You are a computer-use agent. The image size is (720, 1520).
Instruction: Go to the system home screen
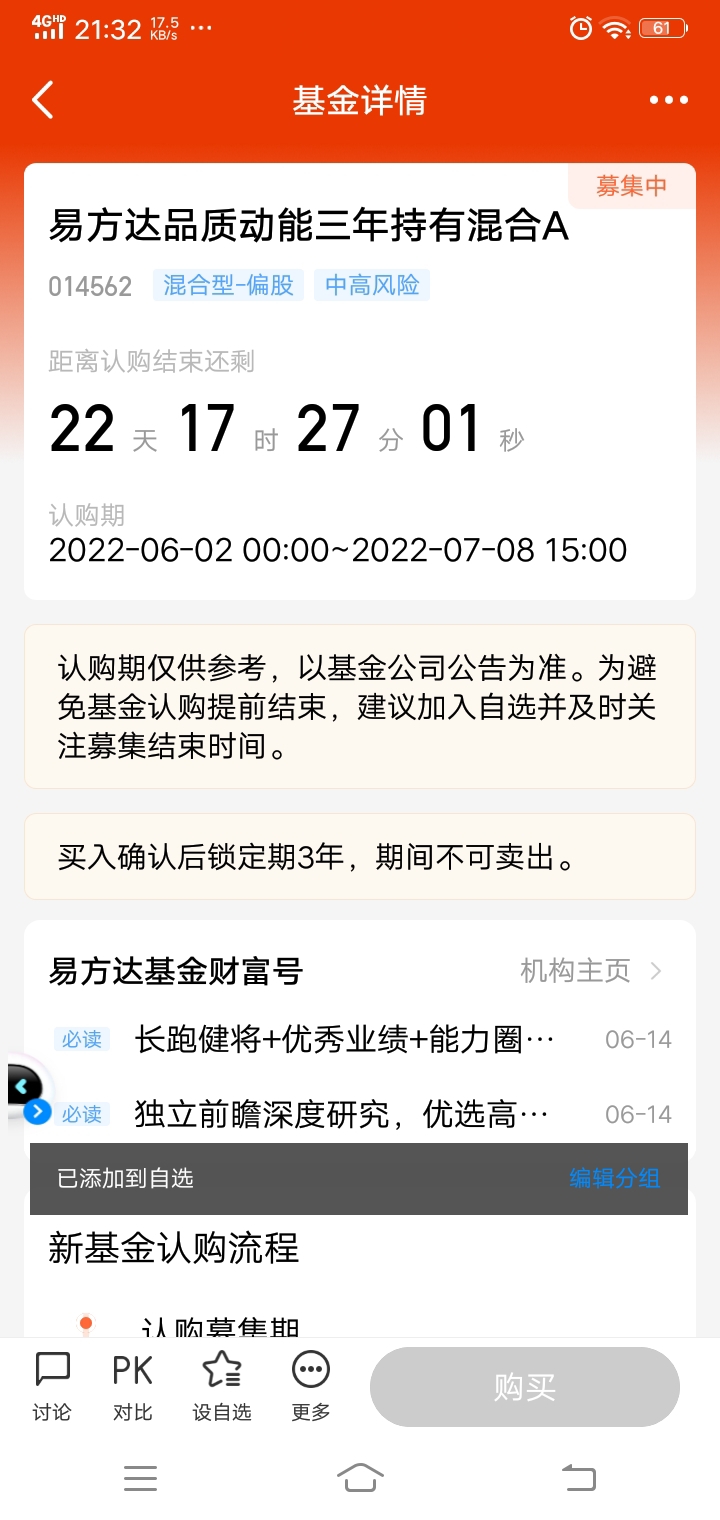pos(360,1477)
